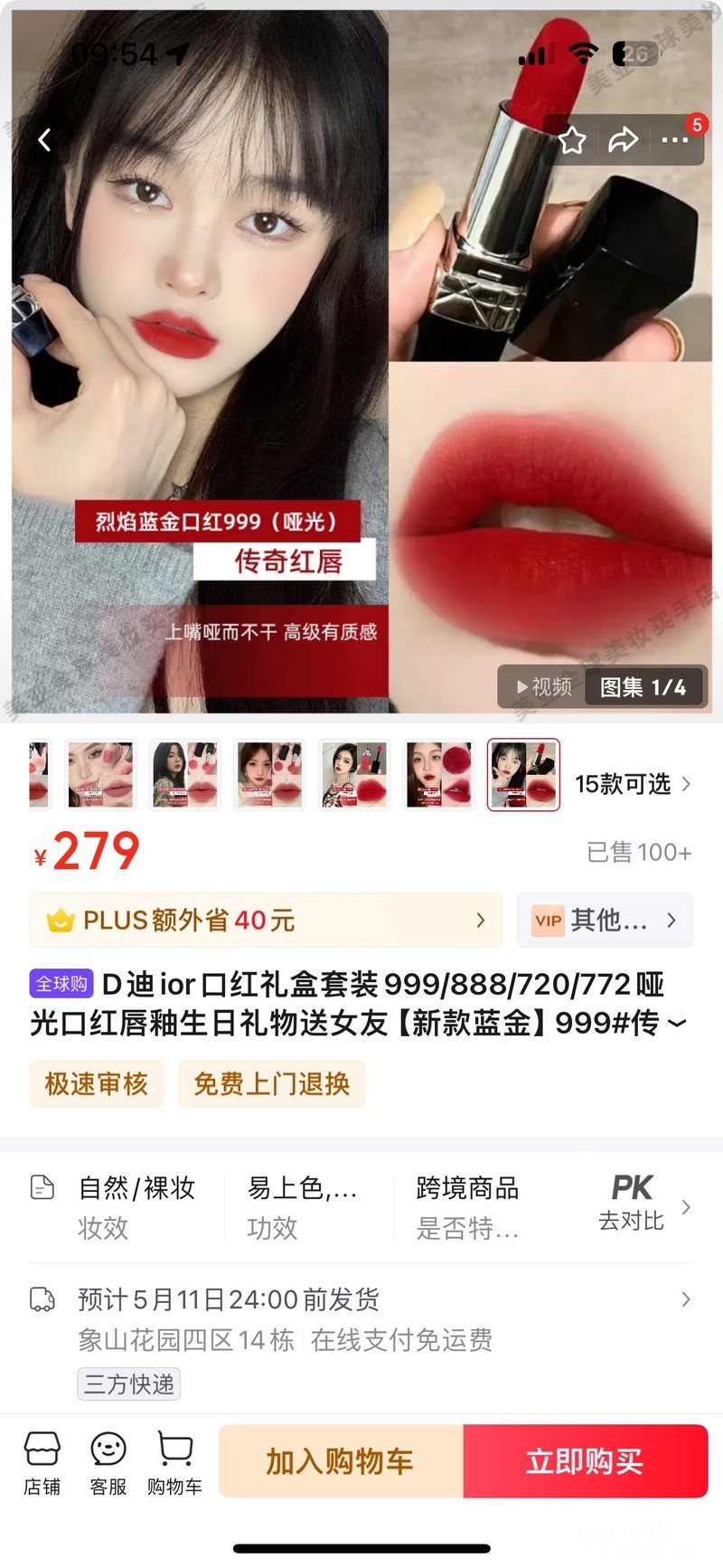This screenshot has height=1568, width=723.
Task: Add the lipstick with 加入购物车
Action: click(x=341, y=1461)
